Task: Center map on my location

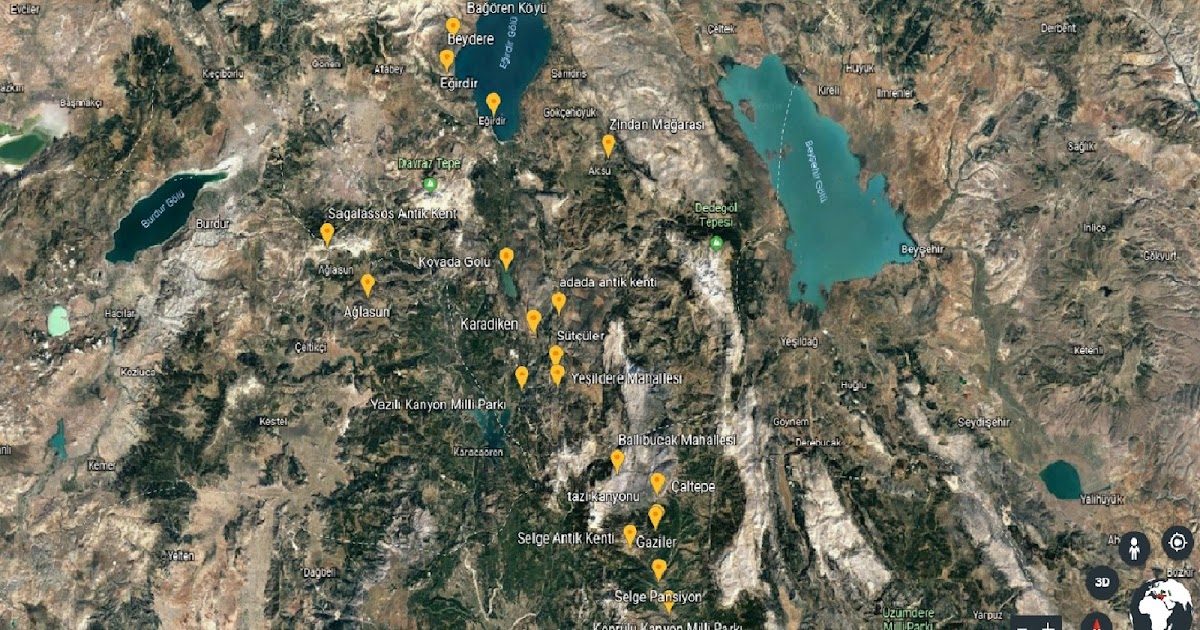Action: (x=1178, y=543)
